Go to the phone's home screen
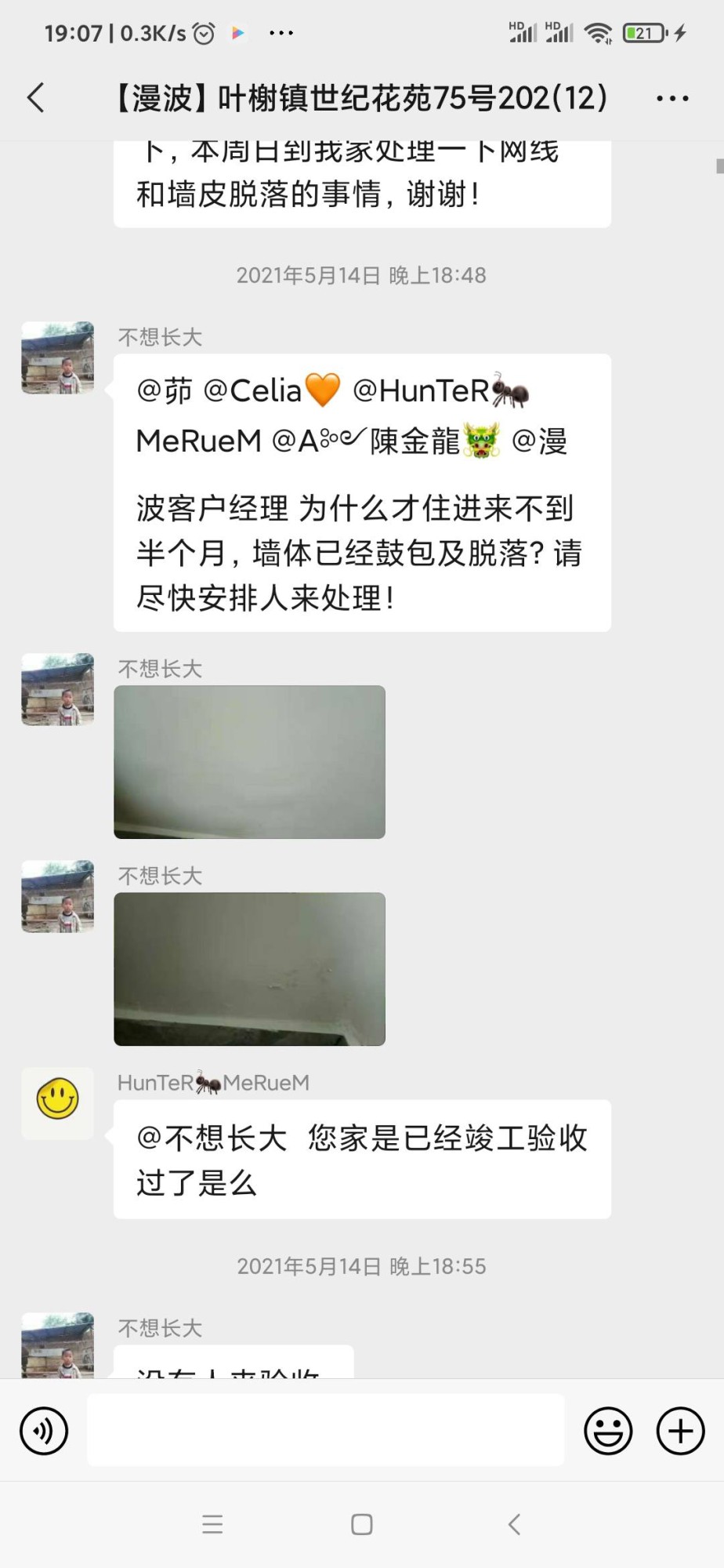The image size is (724, 1568). click(x=362, y=1524)
